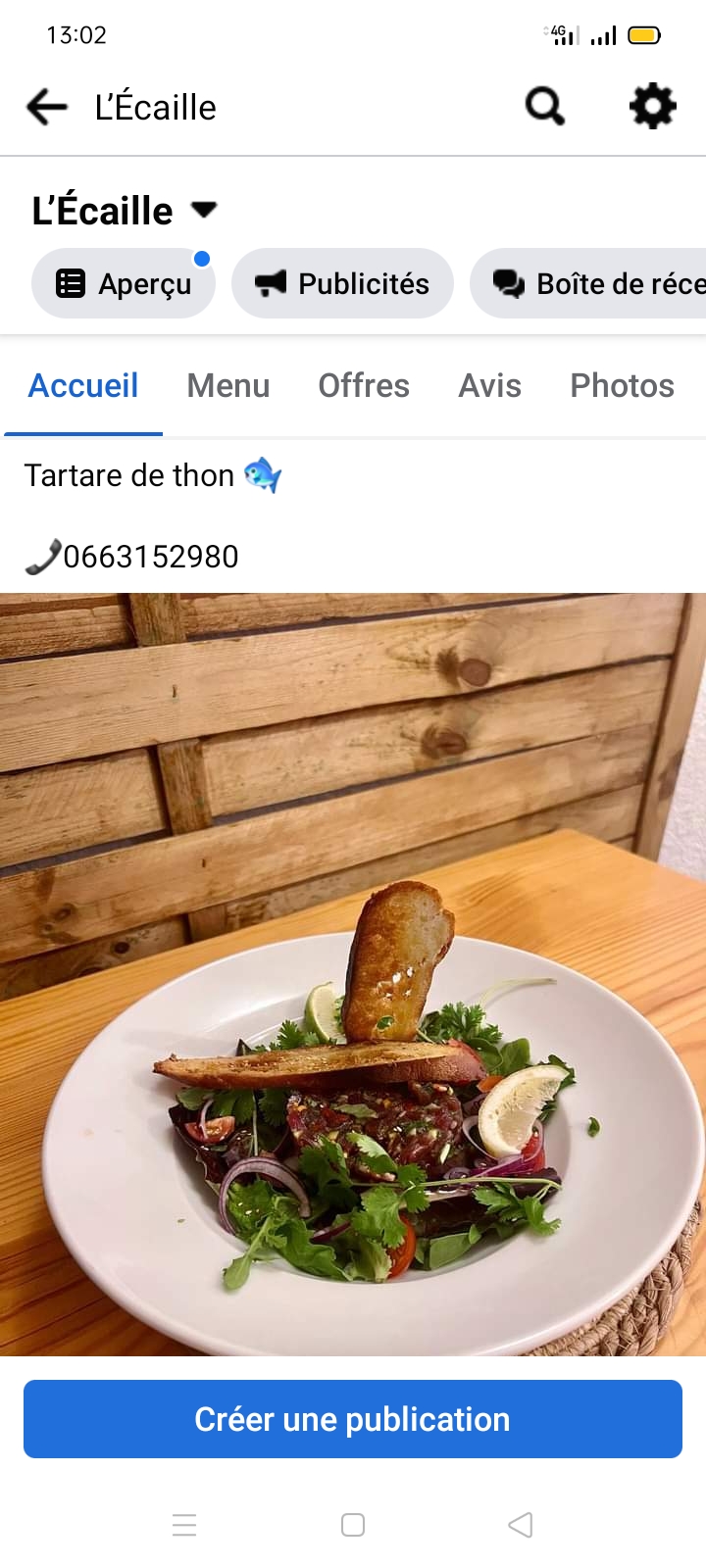Open the tuna tartare post photo
The width and height of the screenshot is (706, 1568).
point(353,974)
